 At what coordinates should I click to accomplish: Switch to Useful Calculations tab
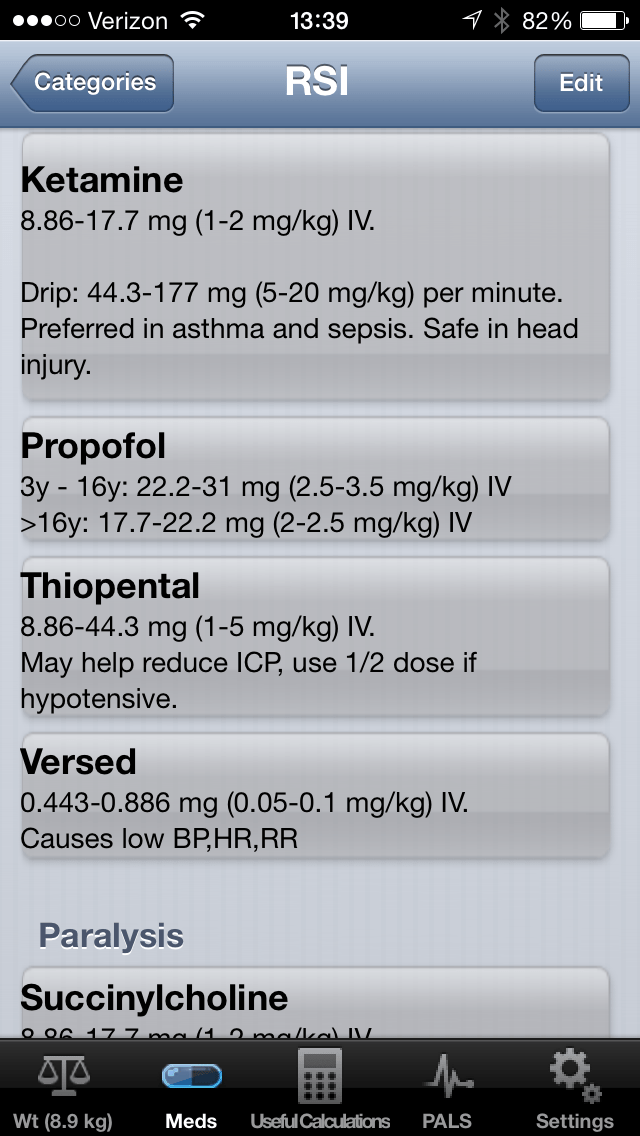[x=320, y=1088]
